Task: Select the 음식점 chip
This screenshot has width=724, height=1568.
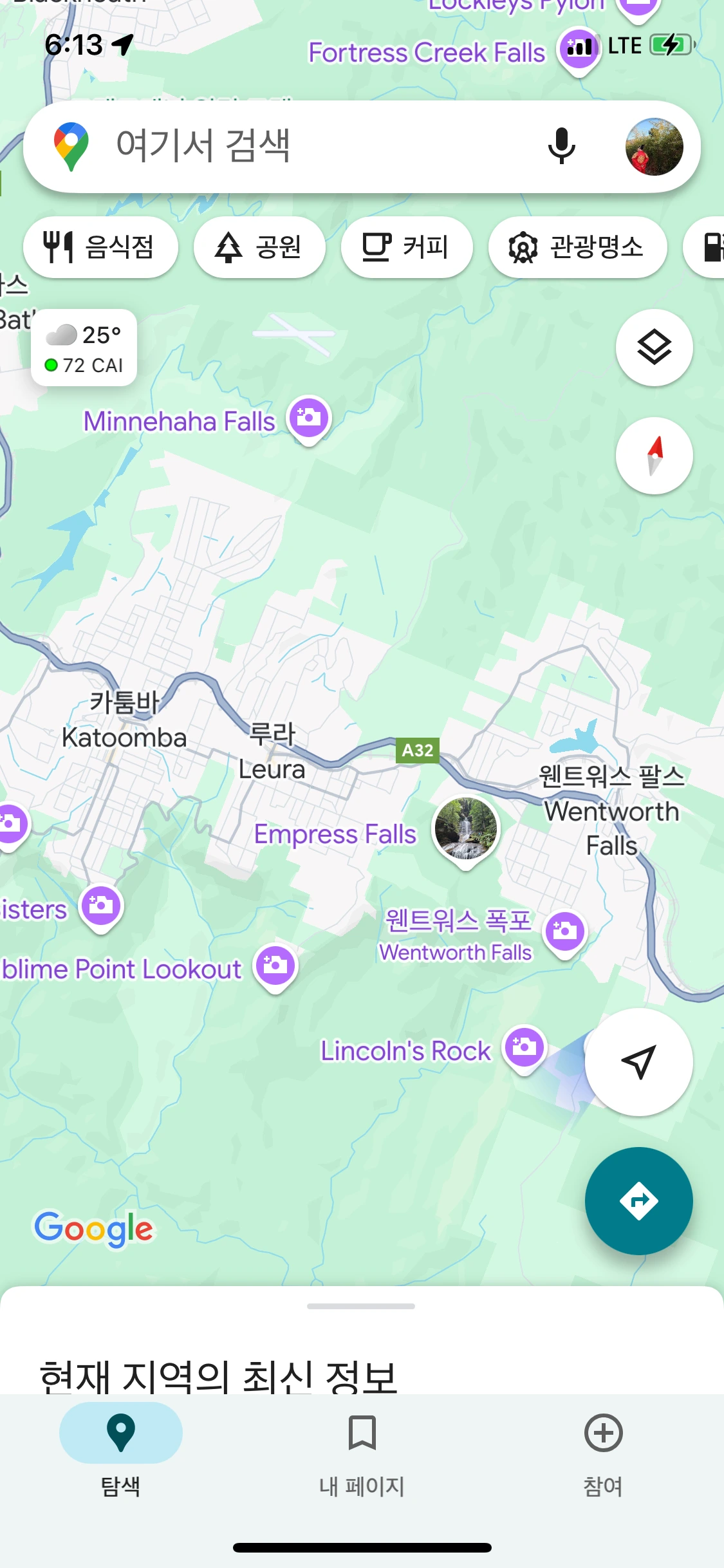Action: pyautogui.click(x=100, y=247)
